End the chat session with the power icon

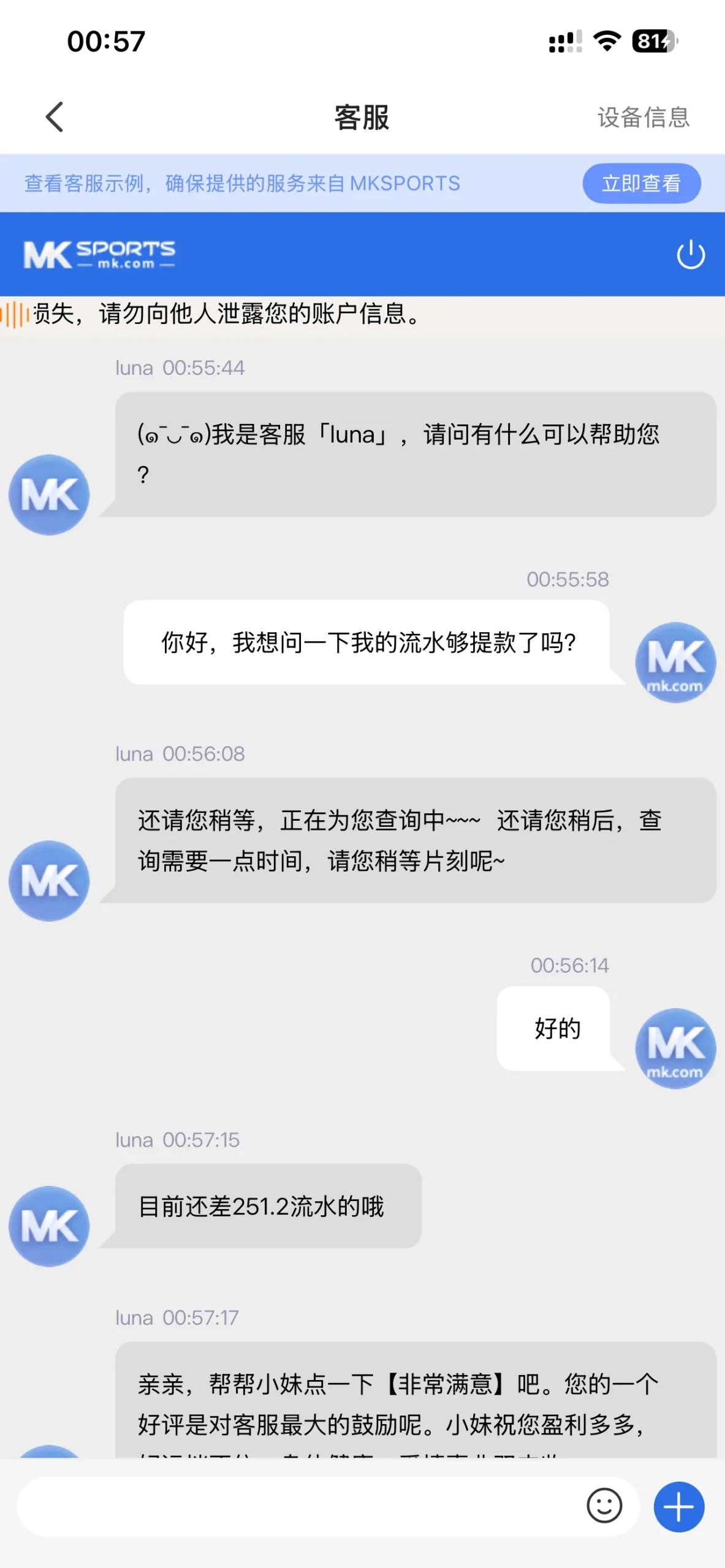point(690,255)
